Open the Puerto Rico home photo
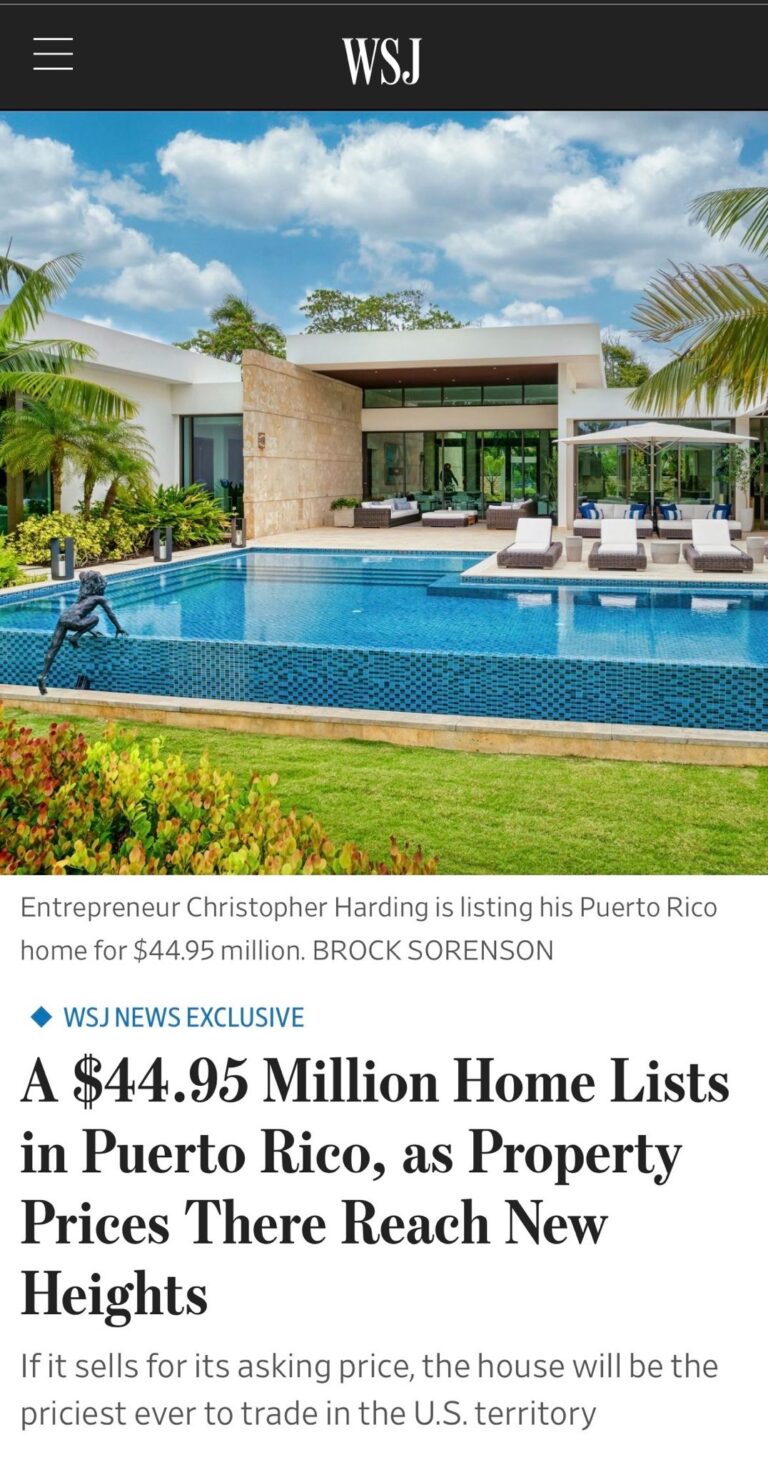The height and width of the screenshot is (1462, 768). pyautogui.click(x=384, y=492)
